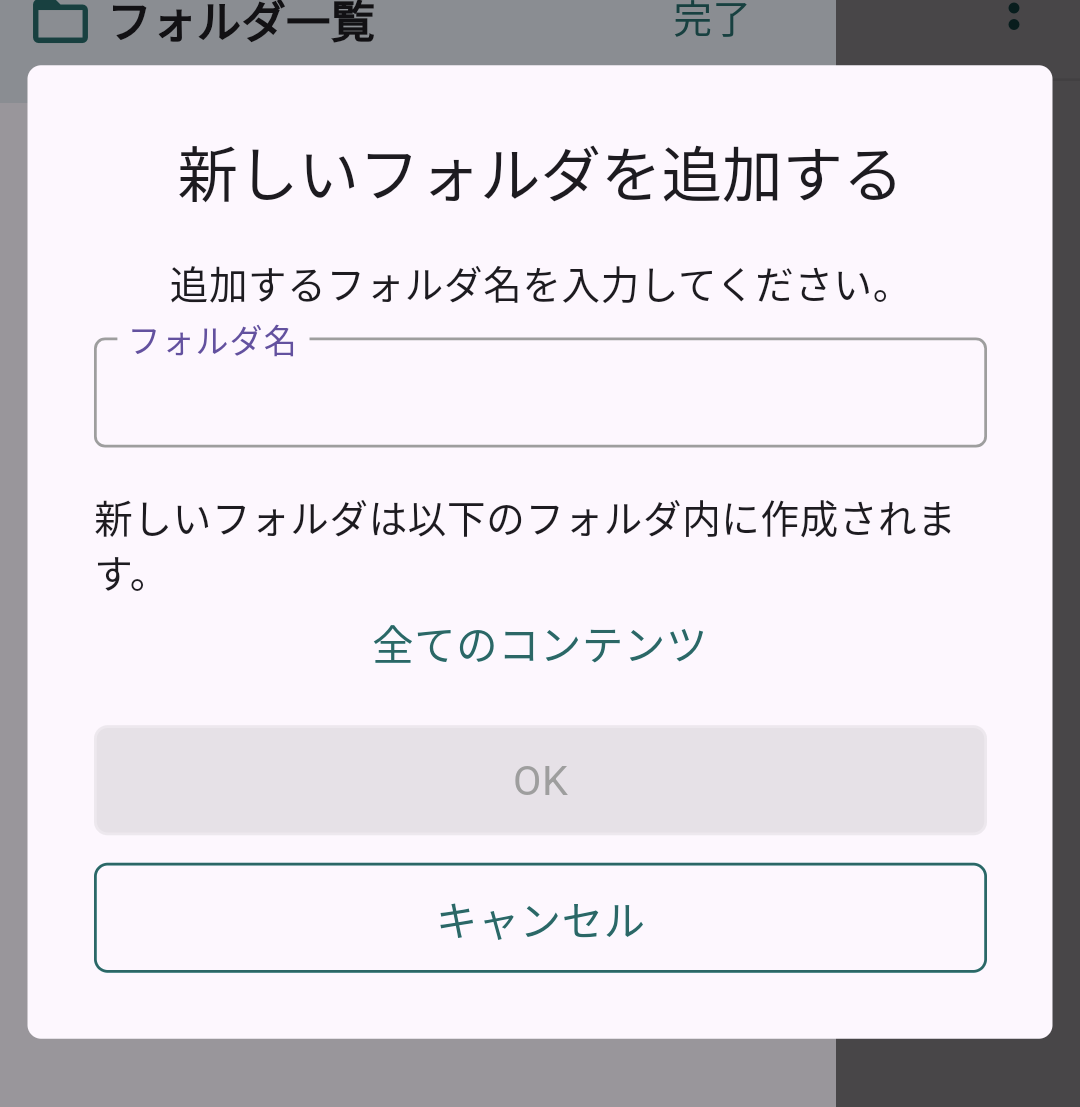Tap the フォルダ名 text field

(x=540, y=395)
